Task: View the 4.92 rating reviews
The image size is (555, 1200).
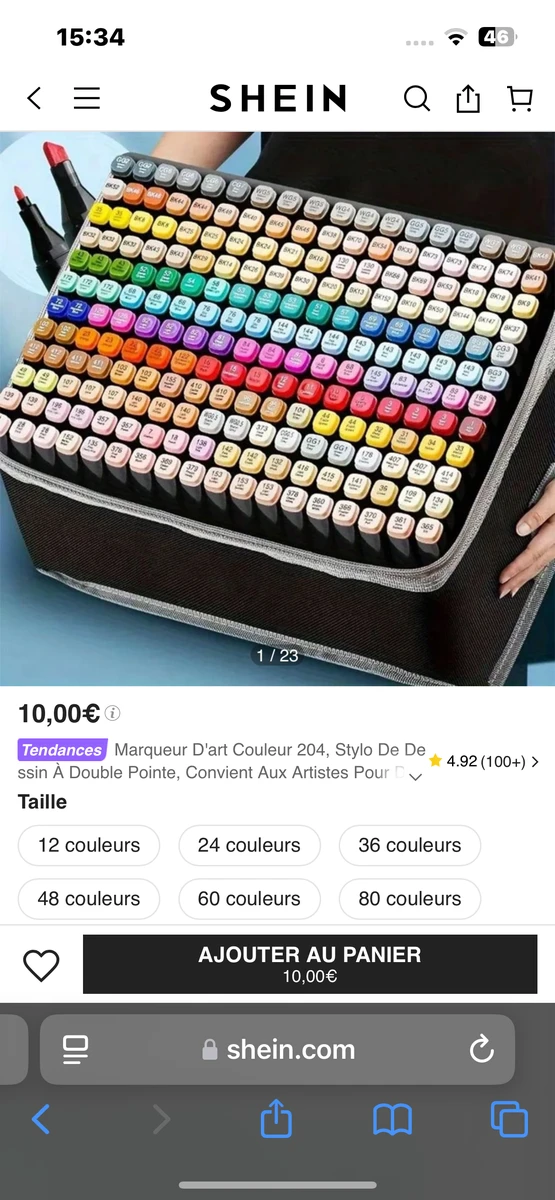Action: tap(483, 761)
